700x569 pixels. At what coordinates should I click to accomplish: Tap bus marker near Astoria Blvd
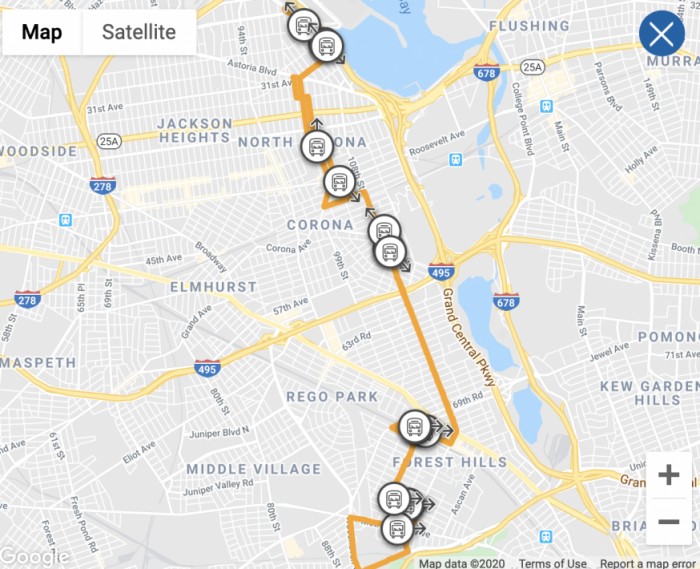click(326, 46)
